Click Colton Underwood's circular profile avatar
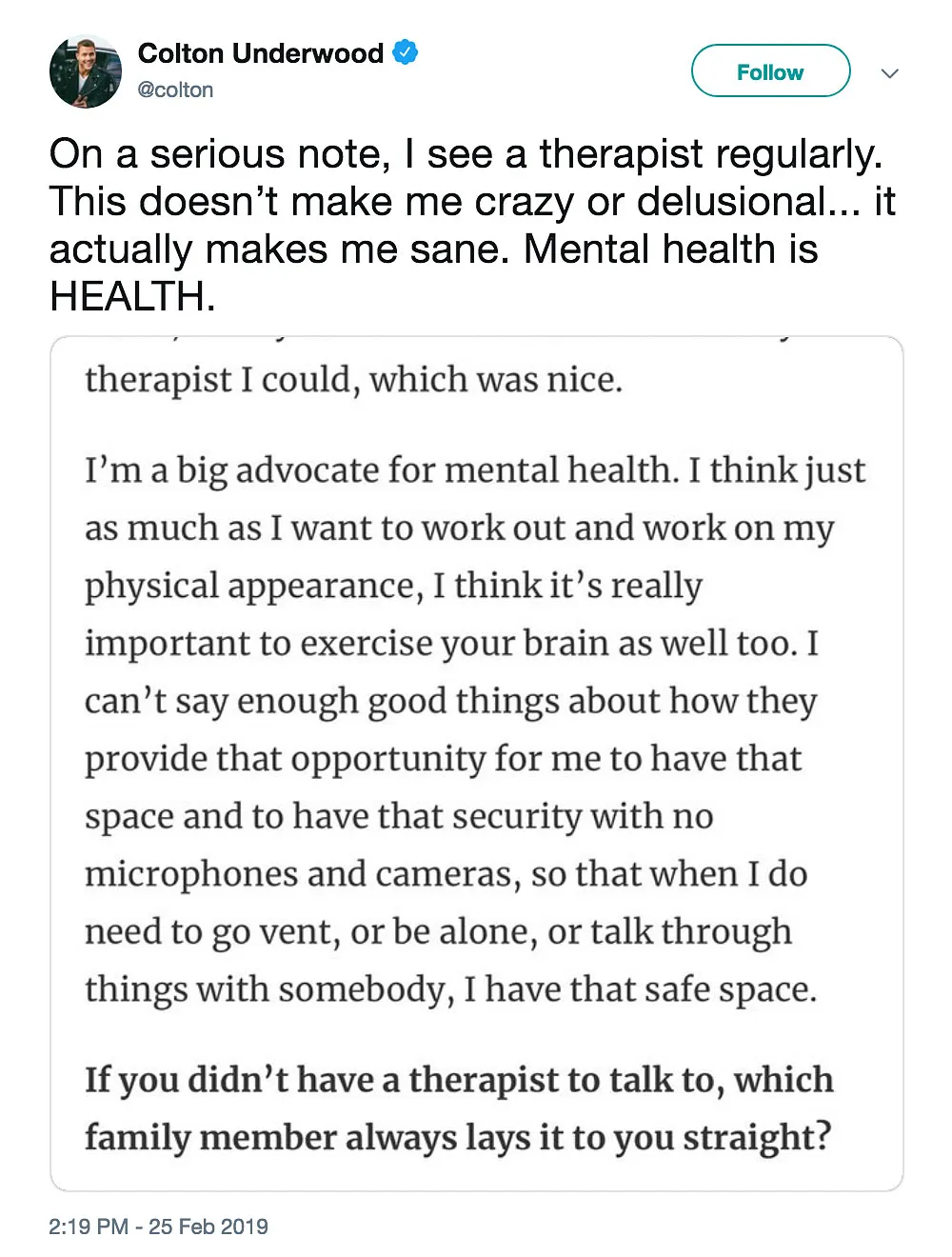 point(85,70)
